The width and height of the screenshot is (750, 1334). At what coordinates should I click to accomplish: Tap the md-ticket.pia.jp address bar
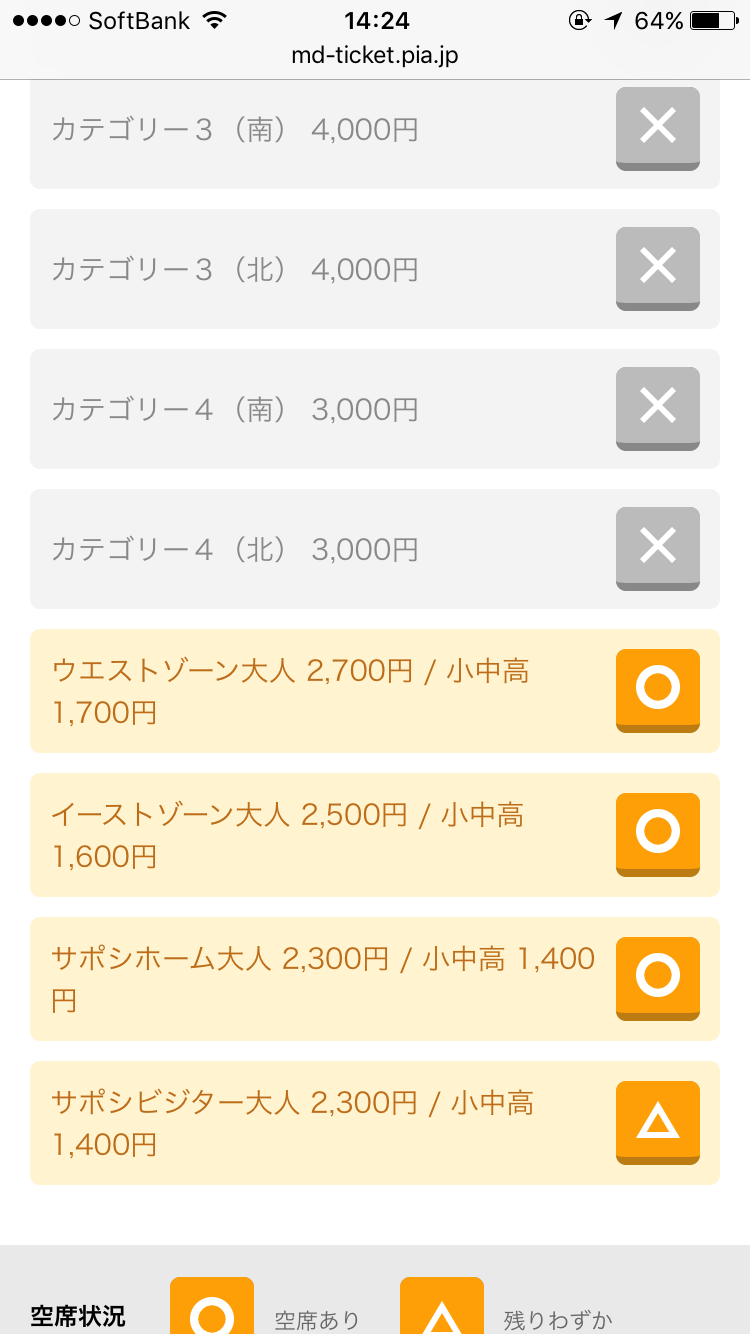coord(375,55)
